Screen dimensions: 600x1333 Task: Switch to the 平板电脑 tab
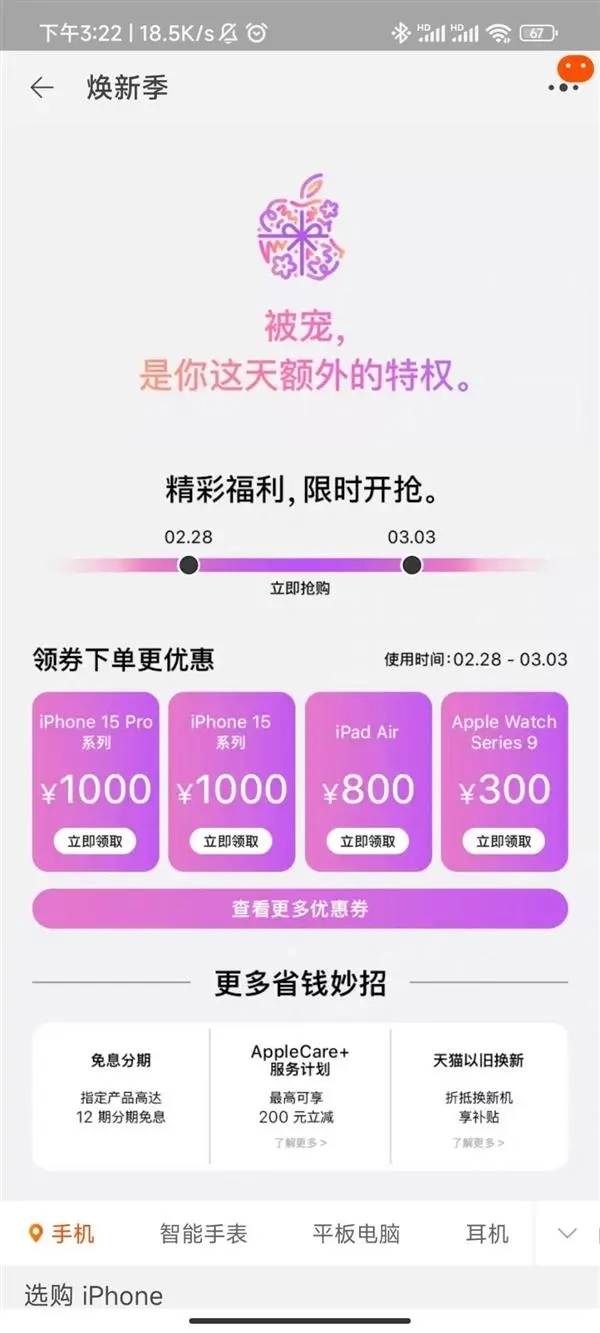tap(356, 1233)
